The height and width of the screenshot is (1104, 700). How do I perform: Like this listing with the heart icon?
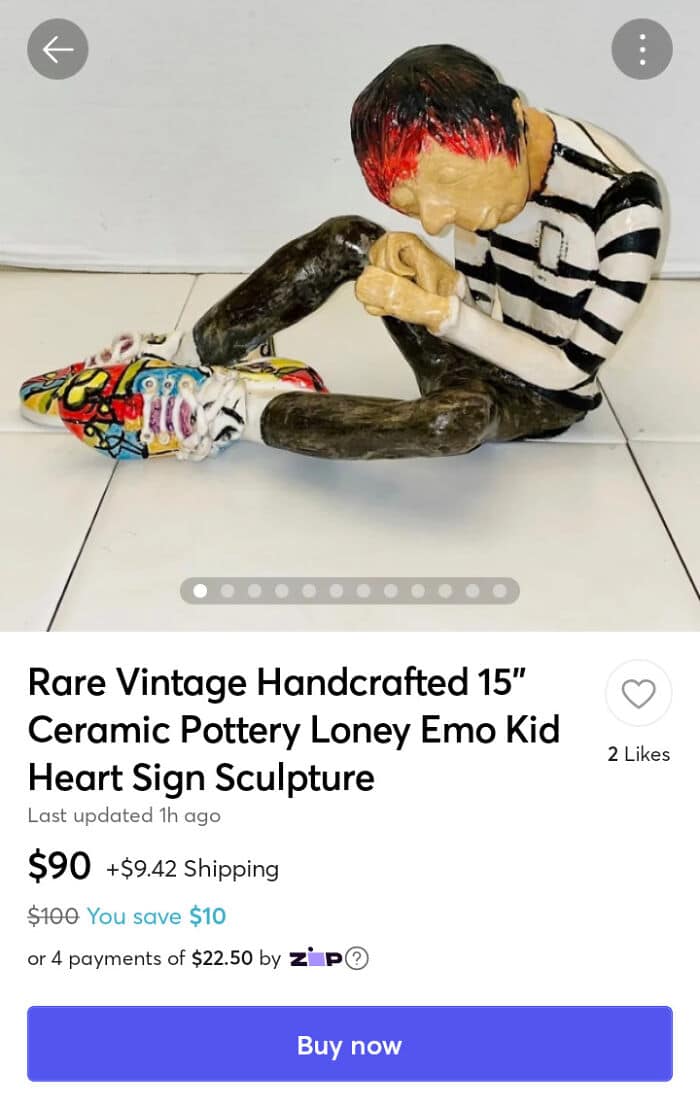point(638,693)
